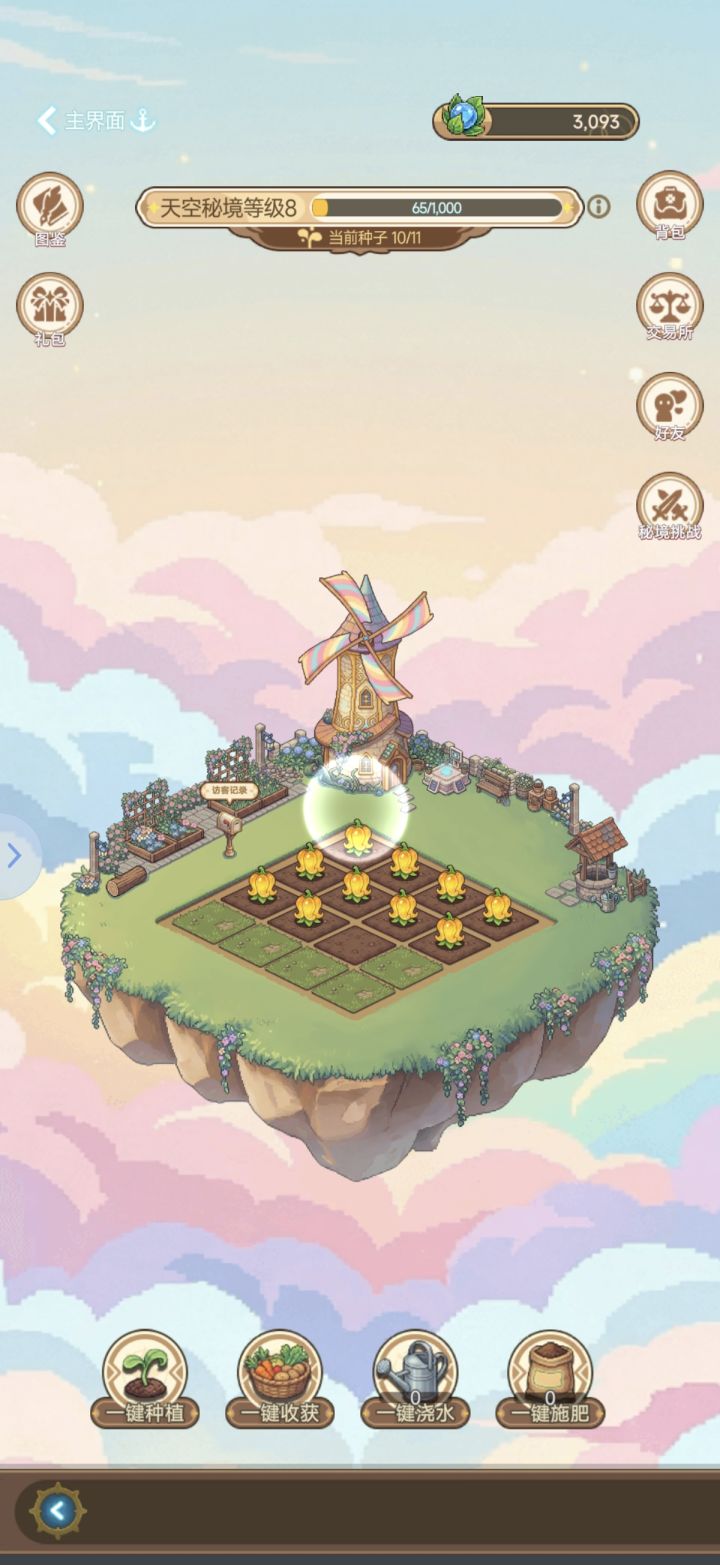Expand the left side panel arrow

(x=14, y=855)
